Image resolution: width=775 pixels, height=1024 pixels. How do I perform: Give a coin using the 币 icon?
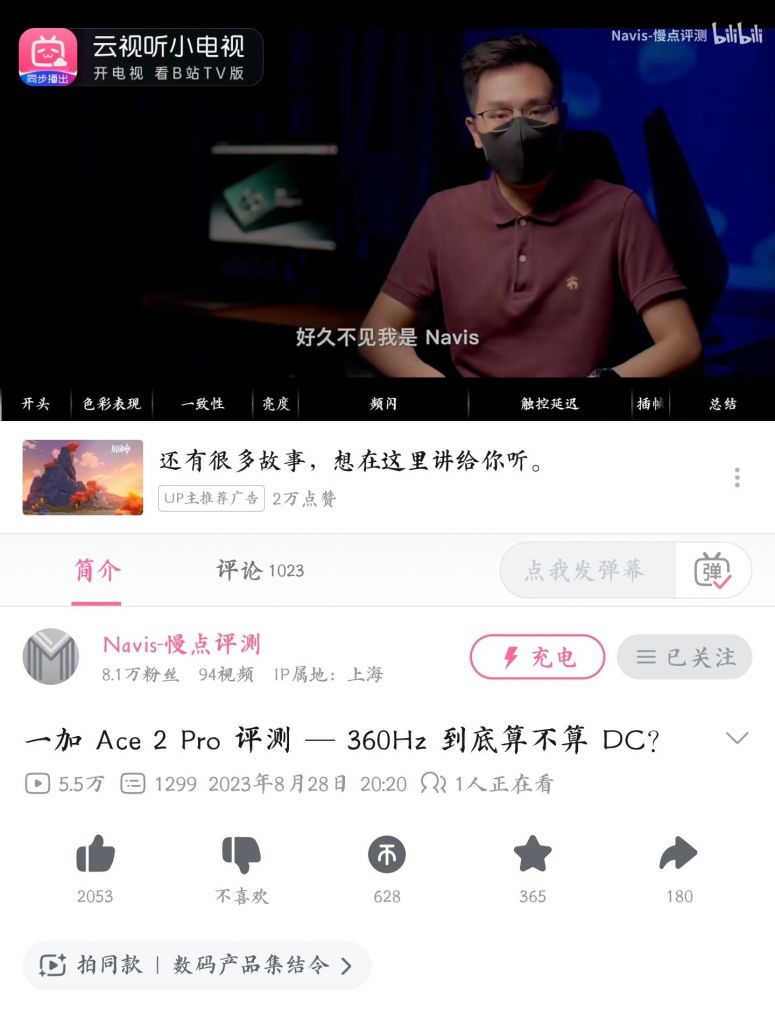pyautogui.click(x=386, y=855)
